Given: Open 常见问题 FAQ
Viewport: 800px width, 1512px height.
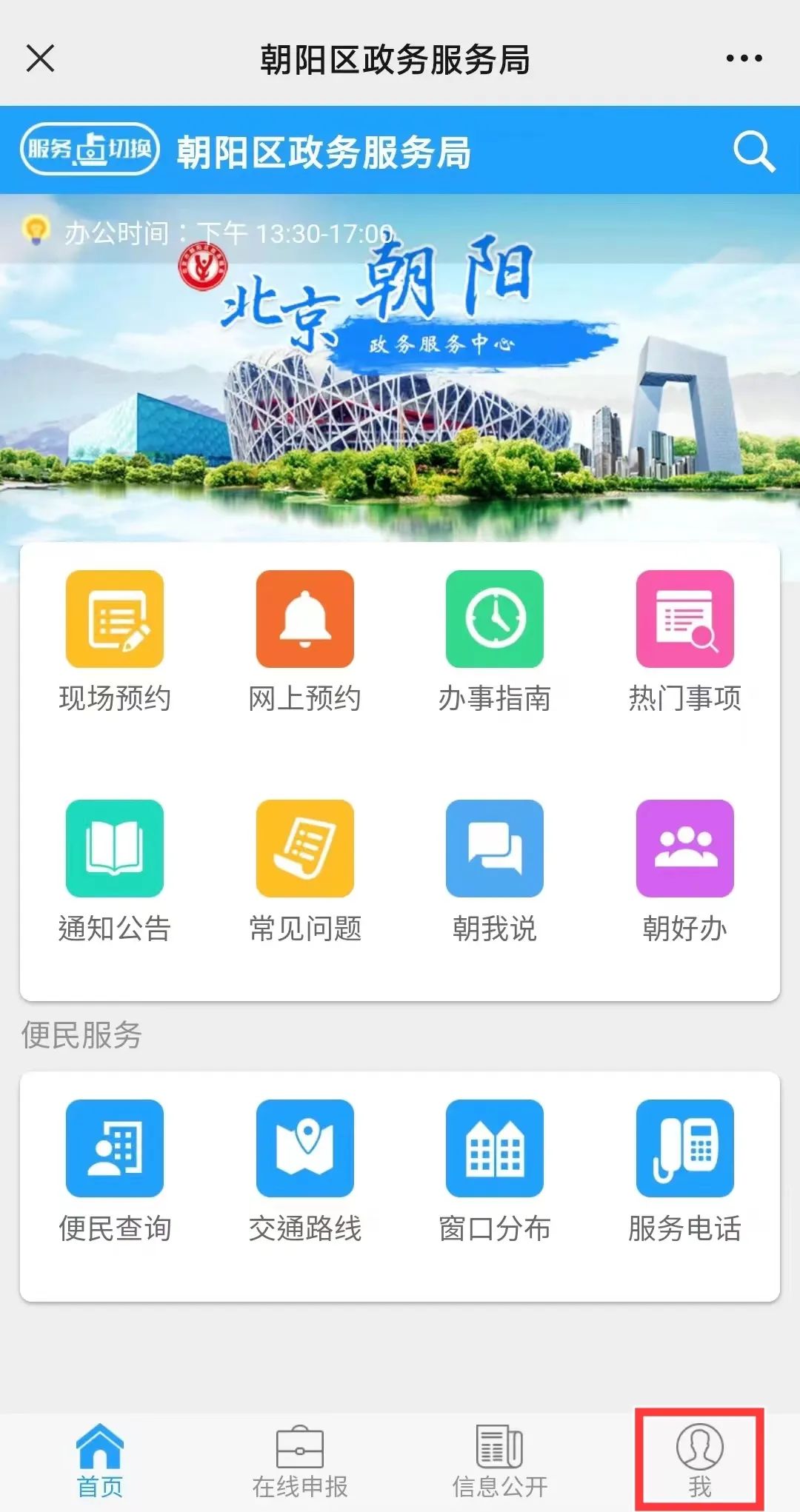Looking at the screenshot, I should click(304, 870).
